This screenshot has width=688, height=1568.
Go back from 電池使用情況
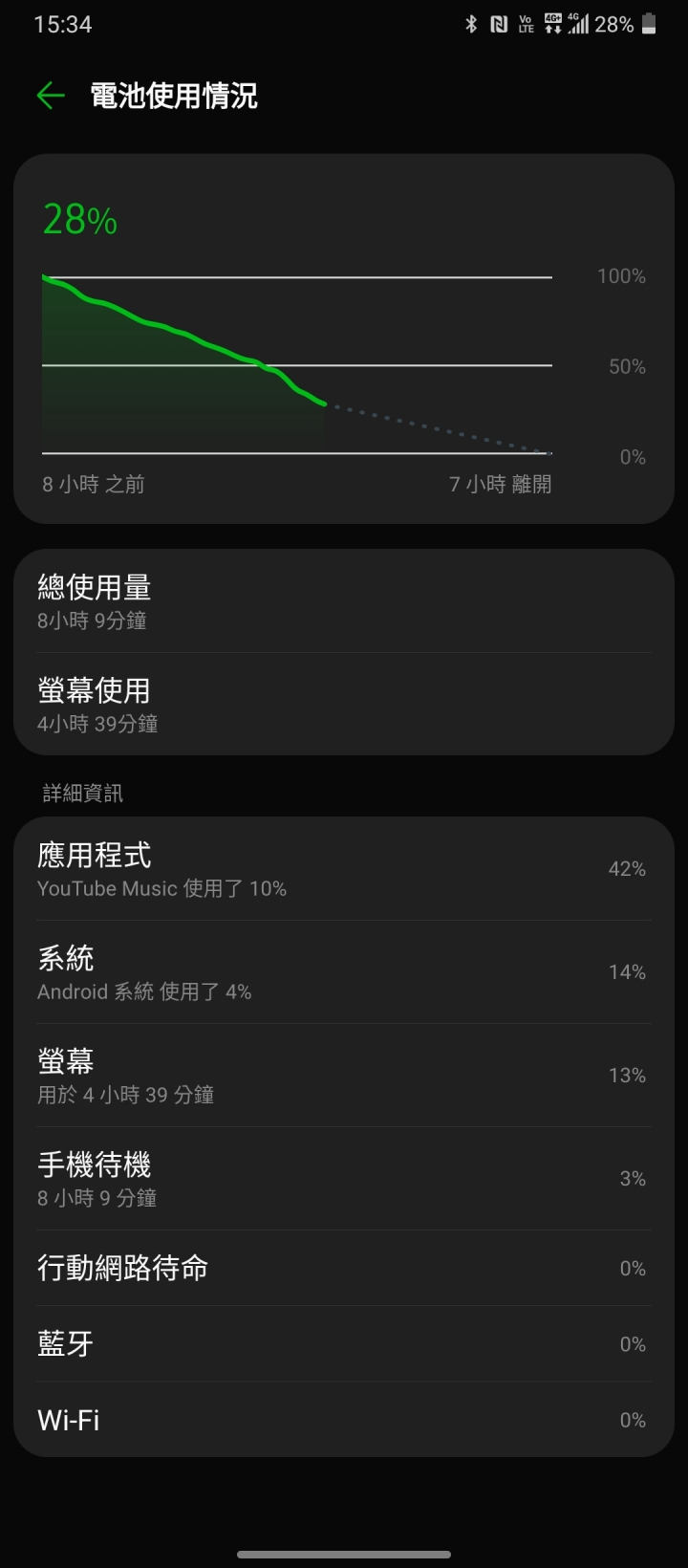pyautogui.click(x=51, y=96)
